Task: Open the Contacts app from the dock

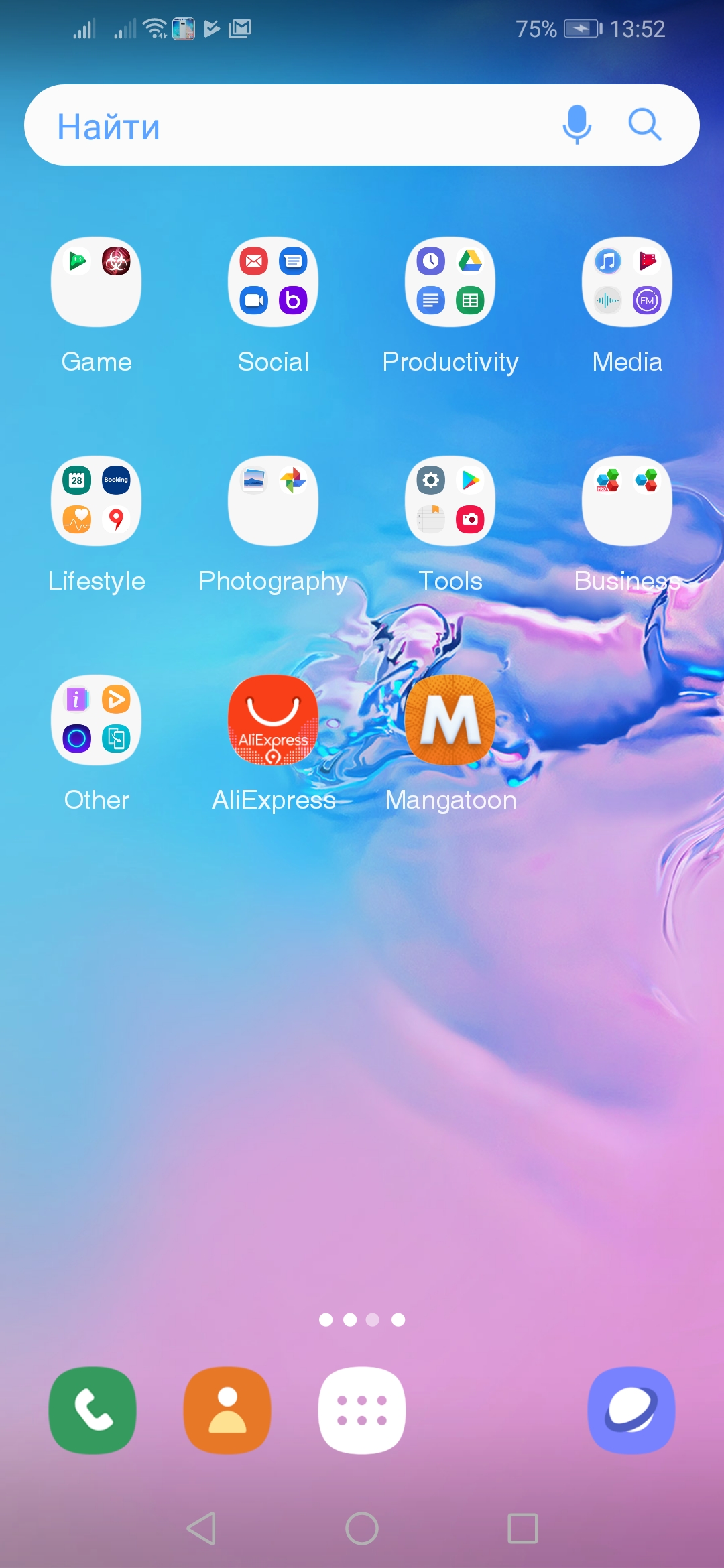Action: click(228, 1411)
